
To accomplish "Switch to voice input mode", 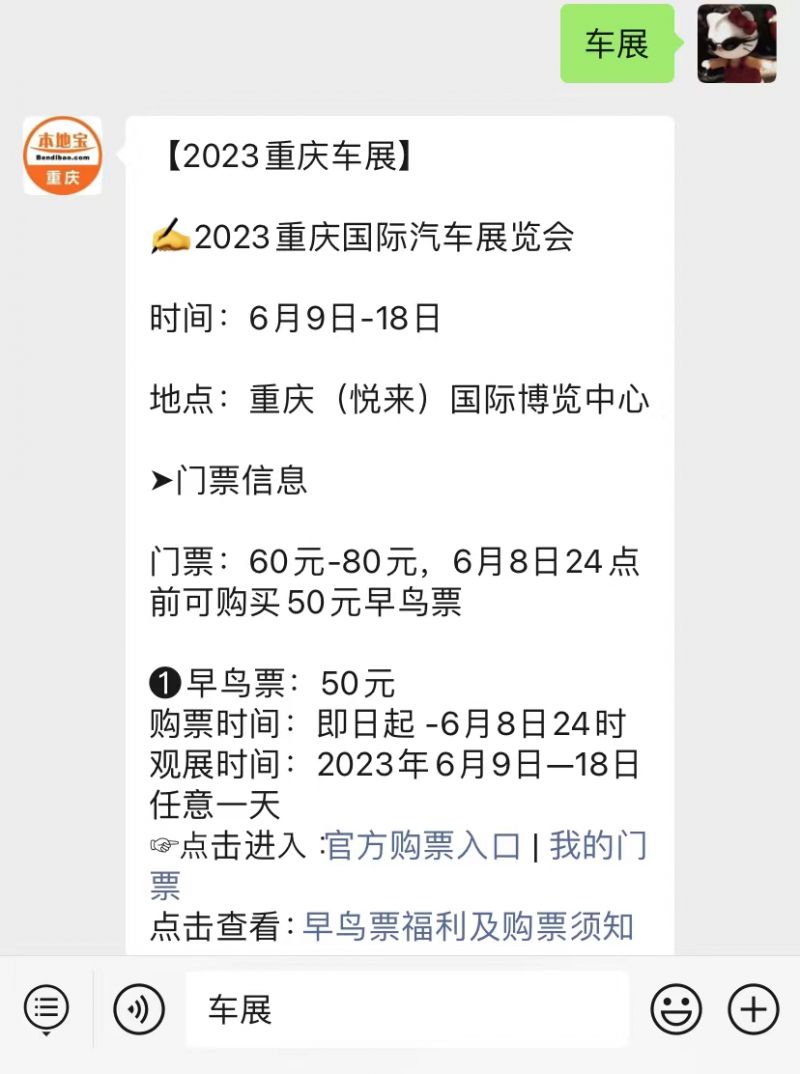I will tap(139, 1009).
